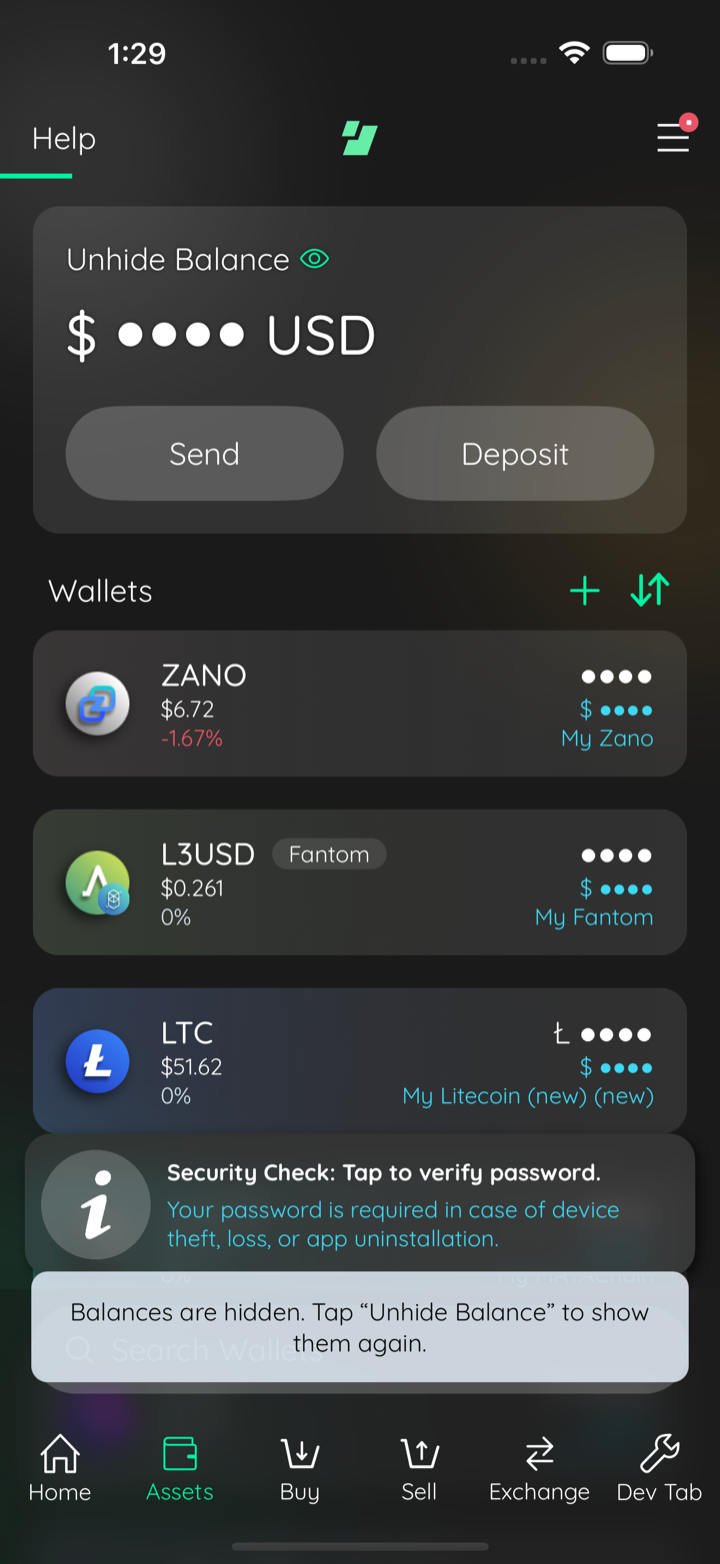Screen dimensions: 720x1564
Task: Open the Dev Tab
Action: (659, 1468)
